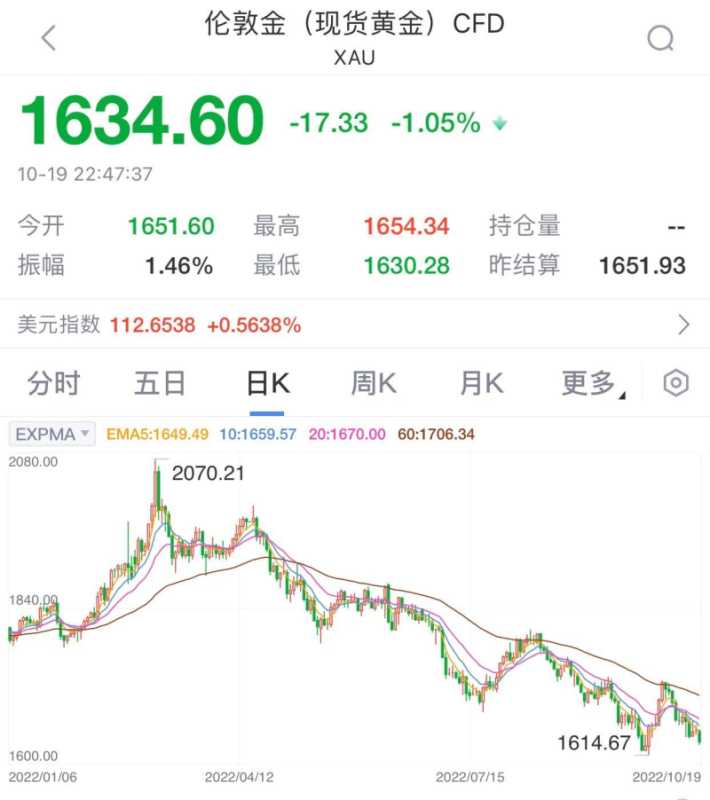The height and width of the screenshot is (800, 710).
Task: Open the 美元指数 dollar index row
Action: 355,325
